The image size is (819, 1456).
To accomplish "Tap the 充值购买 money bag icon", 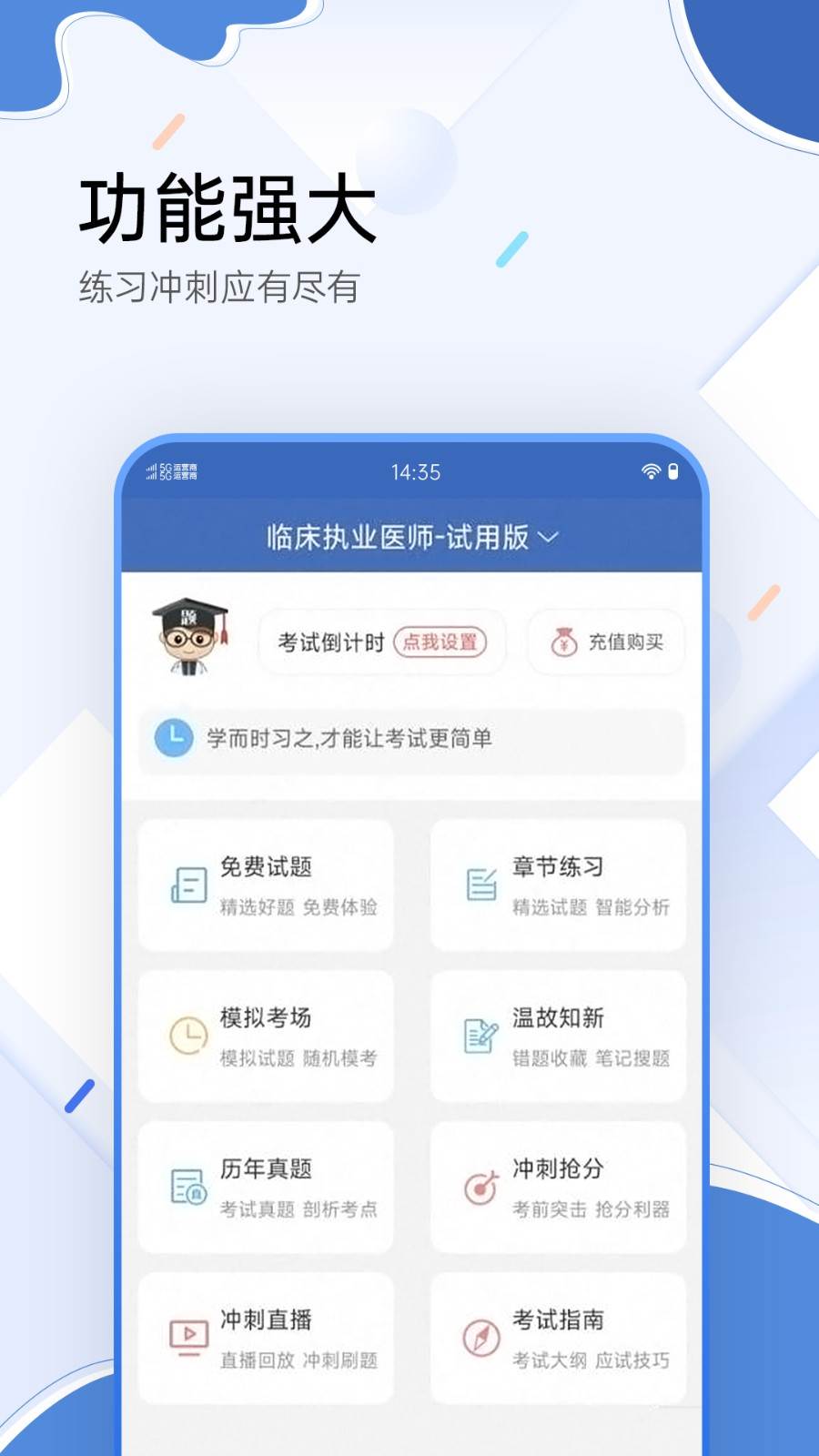I will tap(566, 642).
